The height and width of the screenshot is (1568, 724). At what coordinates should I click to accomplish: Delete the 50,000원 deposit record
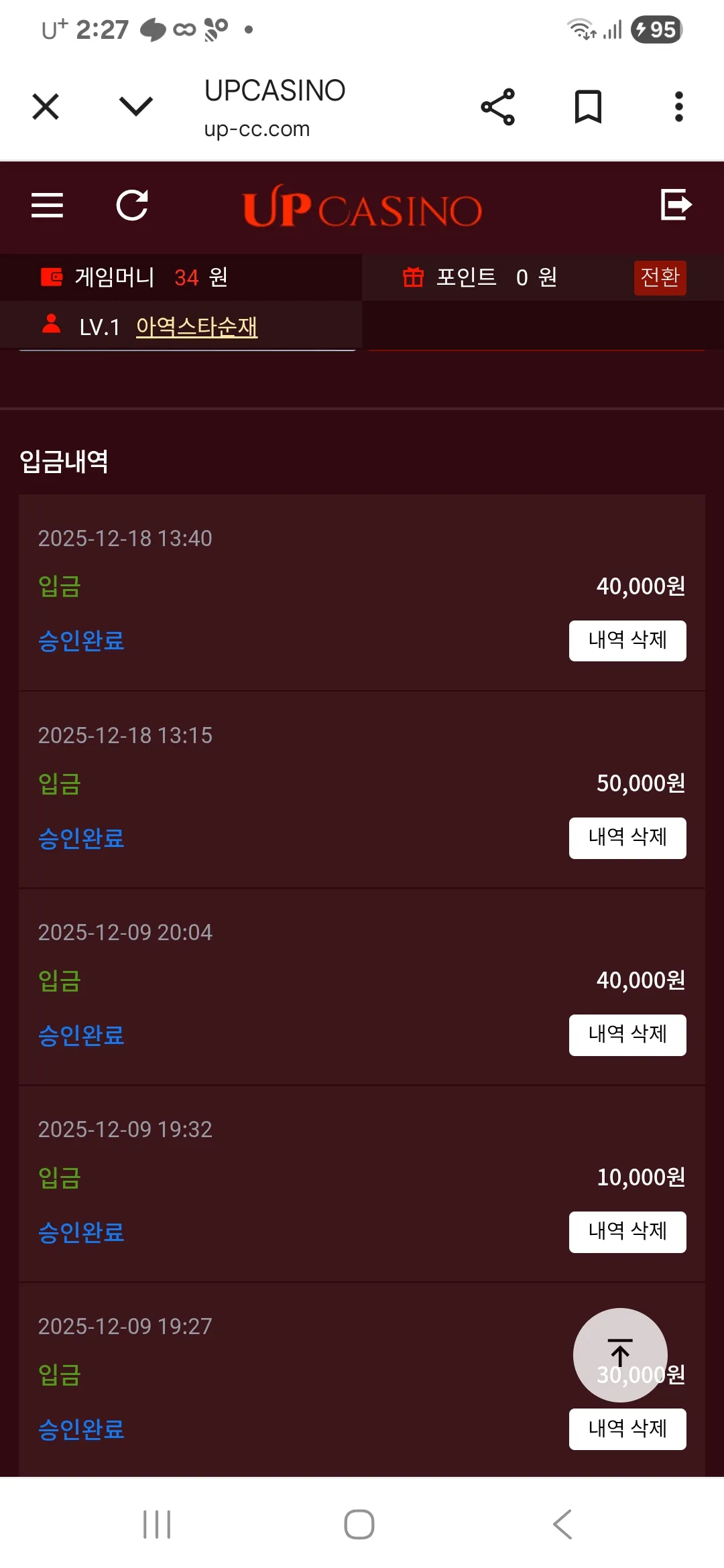click(627, 838)
